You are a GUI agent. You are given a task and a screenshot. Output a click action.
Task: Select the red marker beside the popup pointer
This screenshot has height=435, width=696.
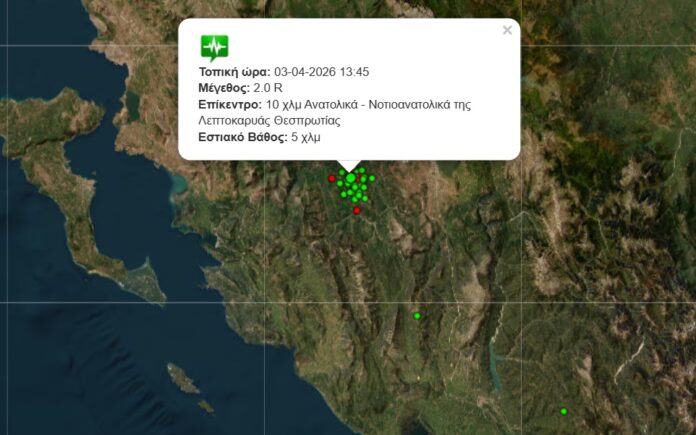tap(332, 179)
